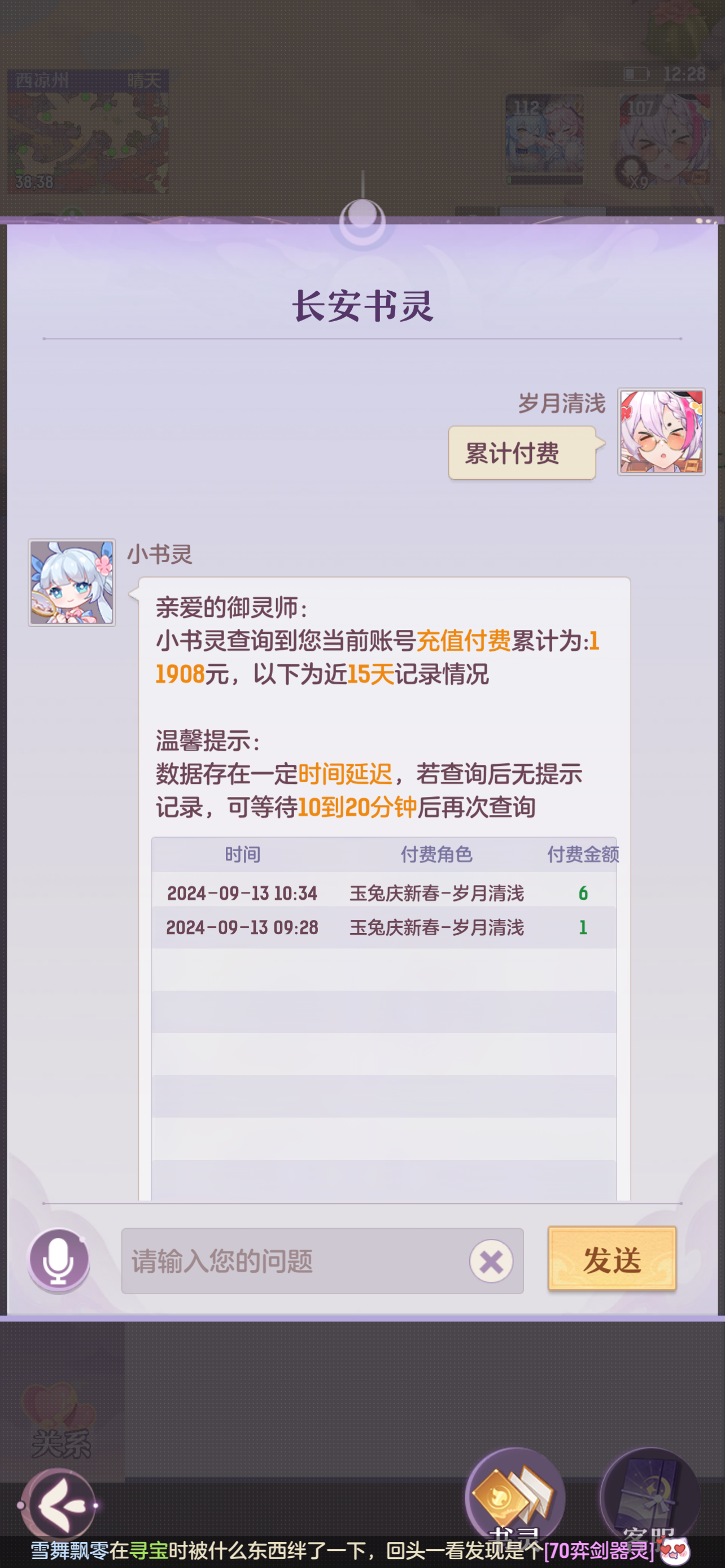Image resolution: width=725 pixels, height=1568 pixels.
Task: Open the 书灵 spirit book icon
Action: 514,1497
